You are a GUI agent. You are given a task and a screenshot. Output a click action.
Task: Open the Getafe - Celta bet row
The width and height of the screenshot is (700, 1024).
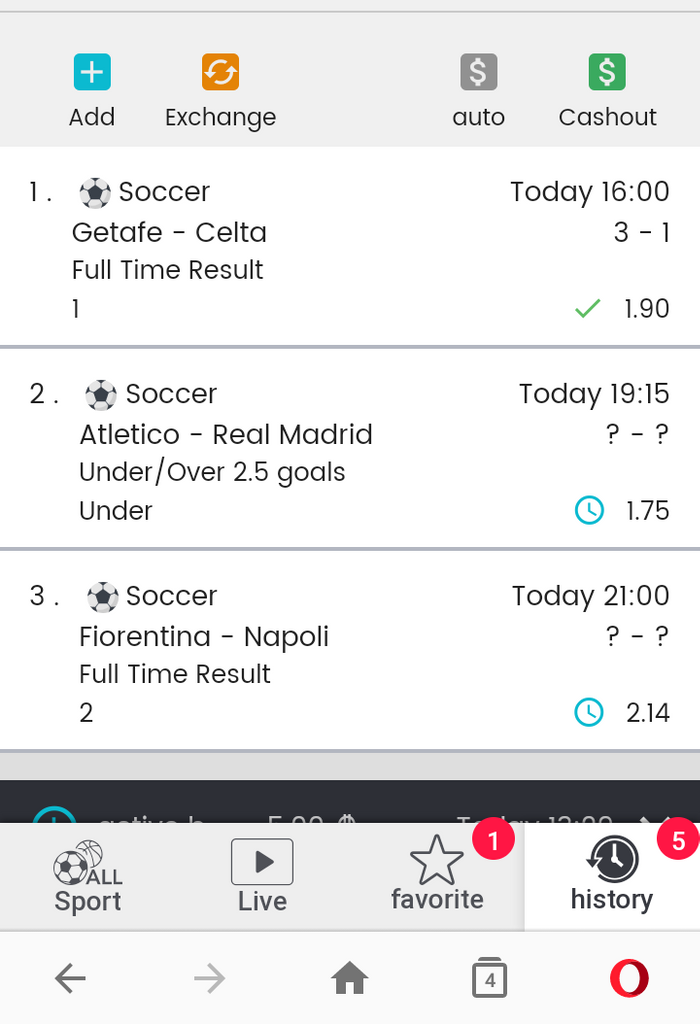tap(350, 250)
